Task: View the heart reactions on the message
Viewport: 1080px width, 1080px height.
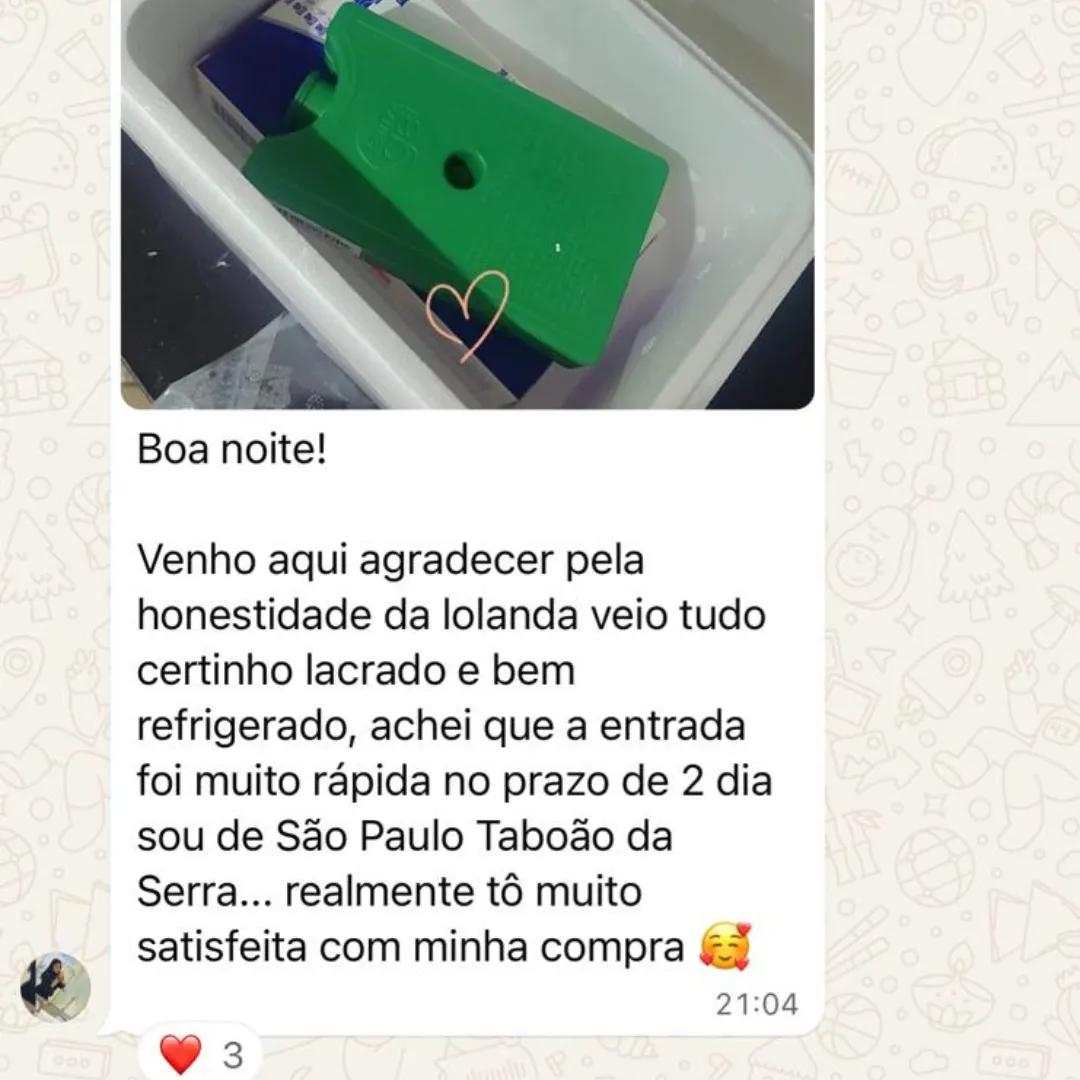Action: click(x=203, y=1054)
